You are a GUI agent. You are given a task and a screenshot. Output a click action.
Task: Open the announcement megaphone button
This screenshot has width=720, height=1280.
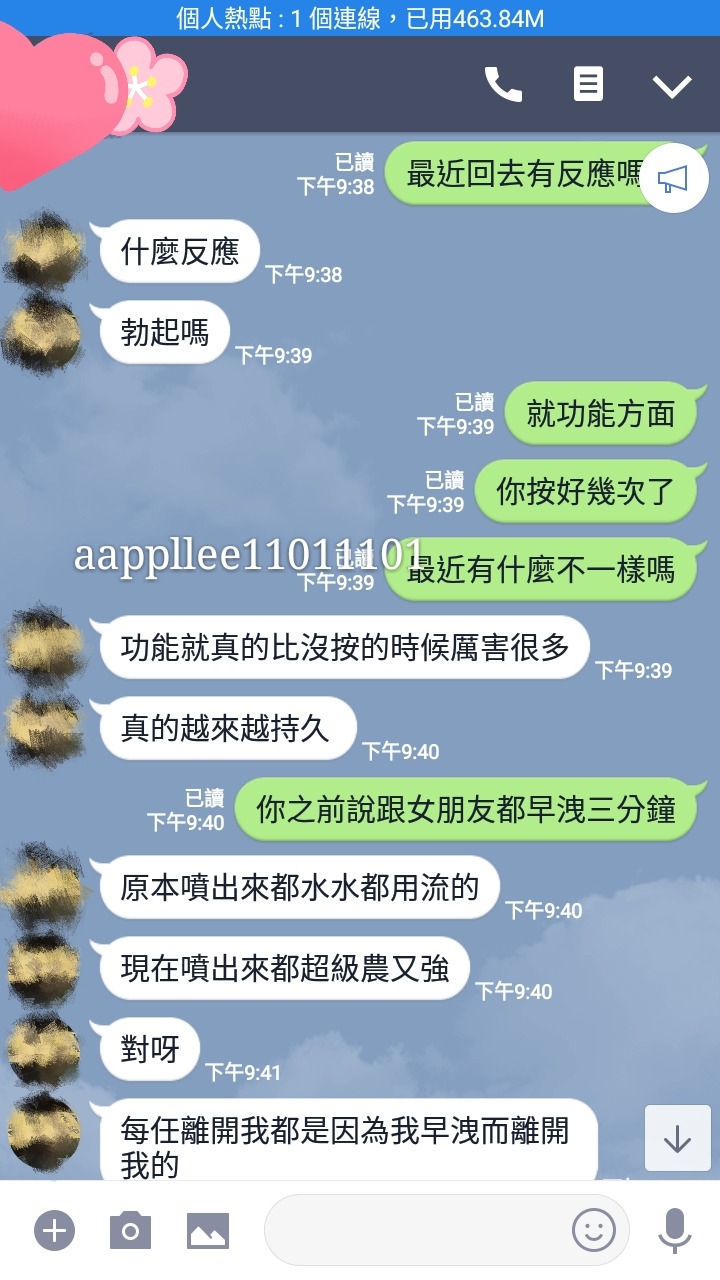[x=673, y=180]
